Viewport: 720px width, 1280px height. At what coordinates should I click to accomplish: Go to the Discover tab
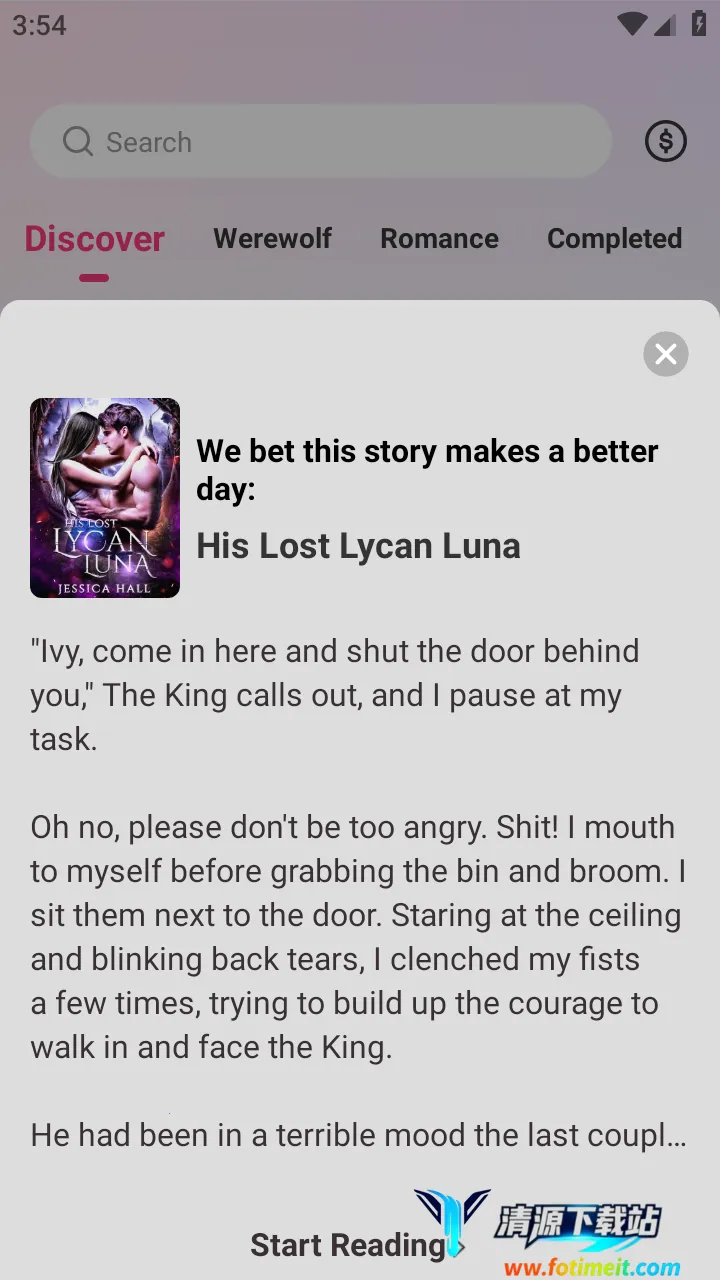click(x=95, y=239)
